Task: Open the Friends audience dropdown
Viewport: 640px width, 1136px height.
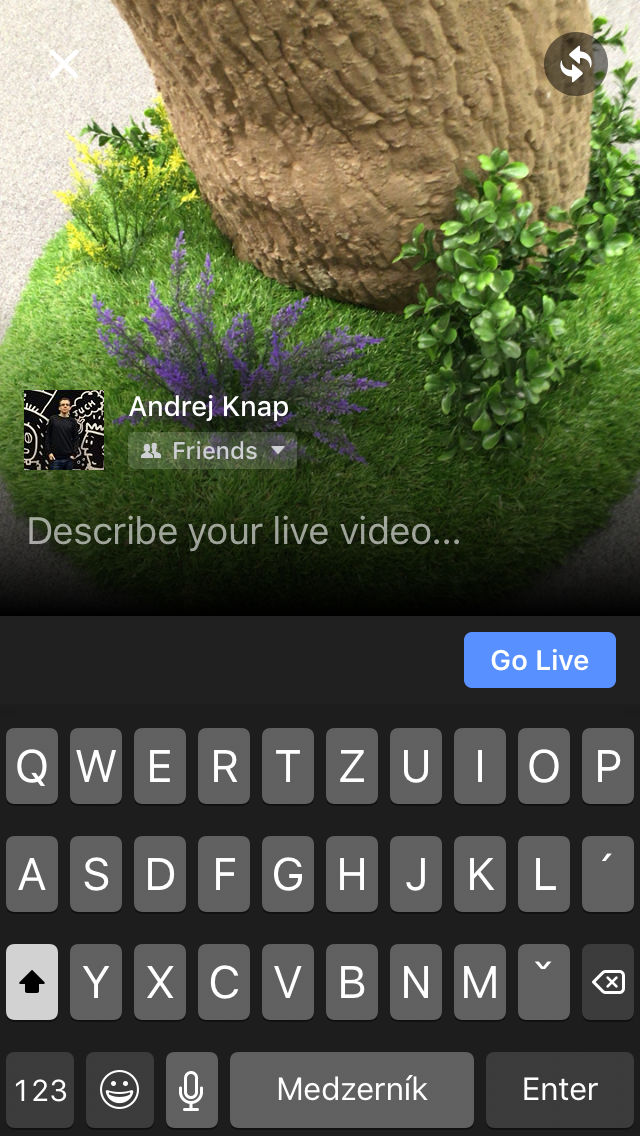Action: coord(213,451)
